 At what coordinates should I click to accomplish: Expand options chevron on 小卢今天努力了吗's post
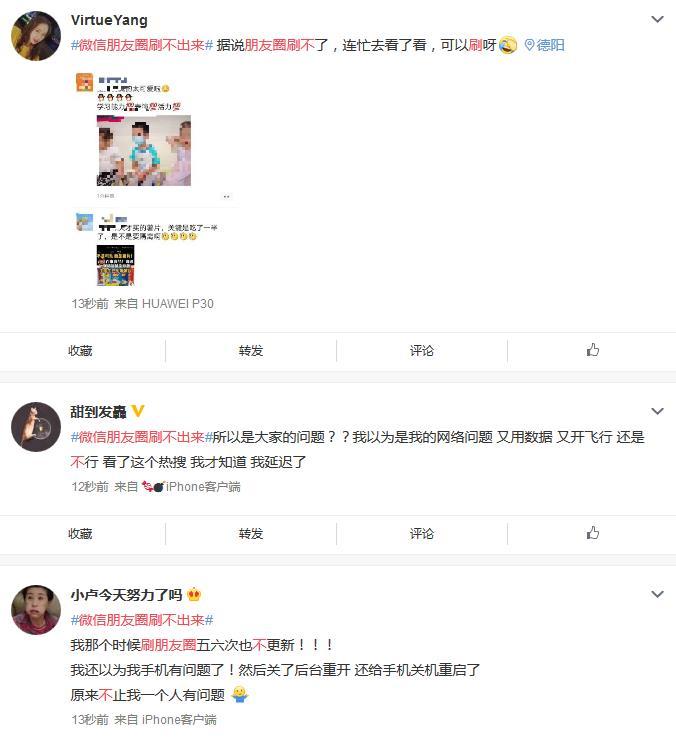[x=657, y=594]
